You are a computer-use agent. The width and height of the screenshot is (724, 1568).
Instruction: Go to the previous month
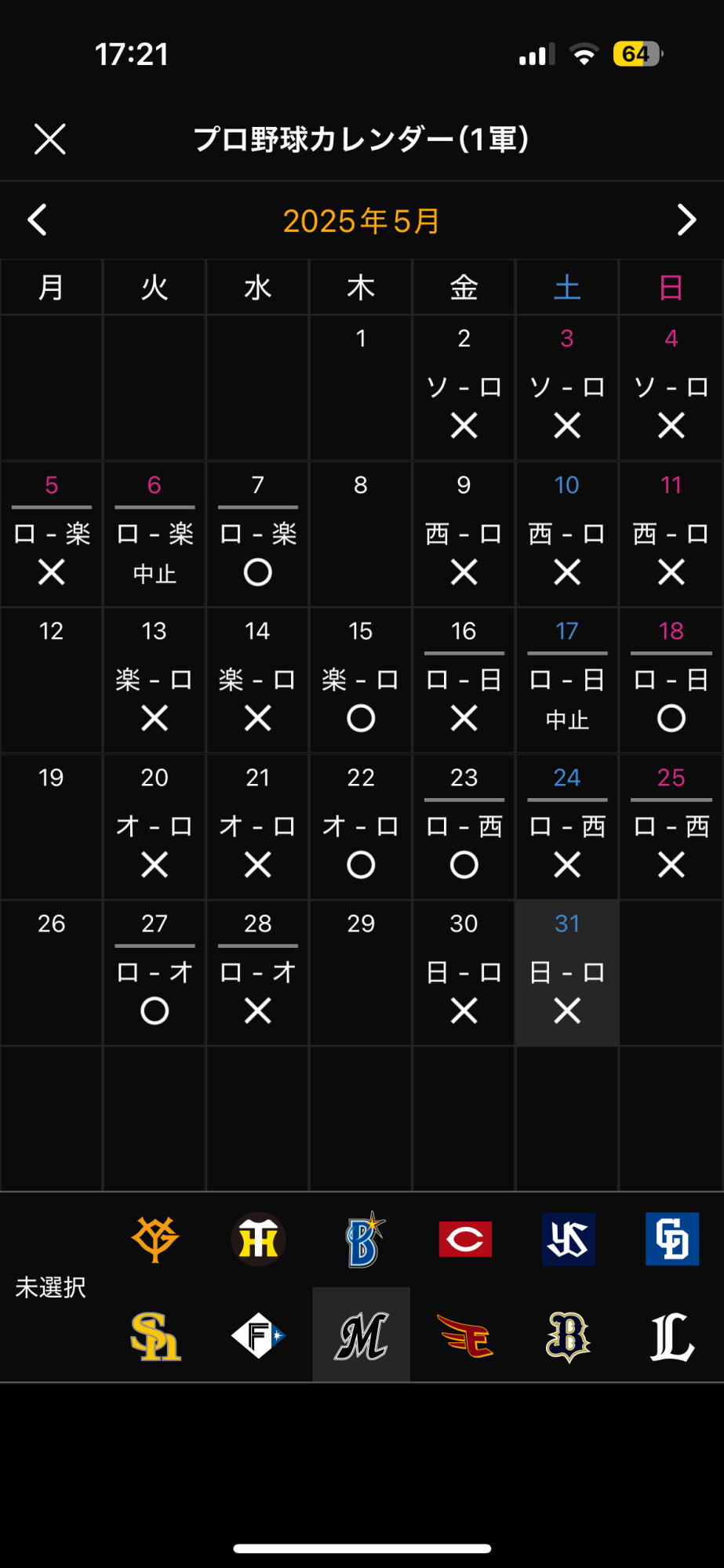[x=38, y=220]
